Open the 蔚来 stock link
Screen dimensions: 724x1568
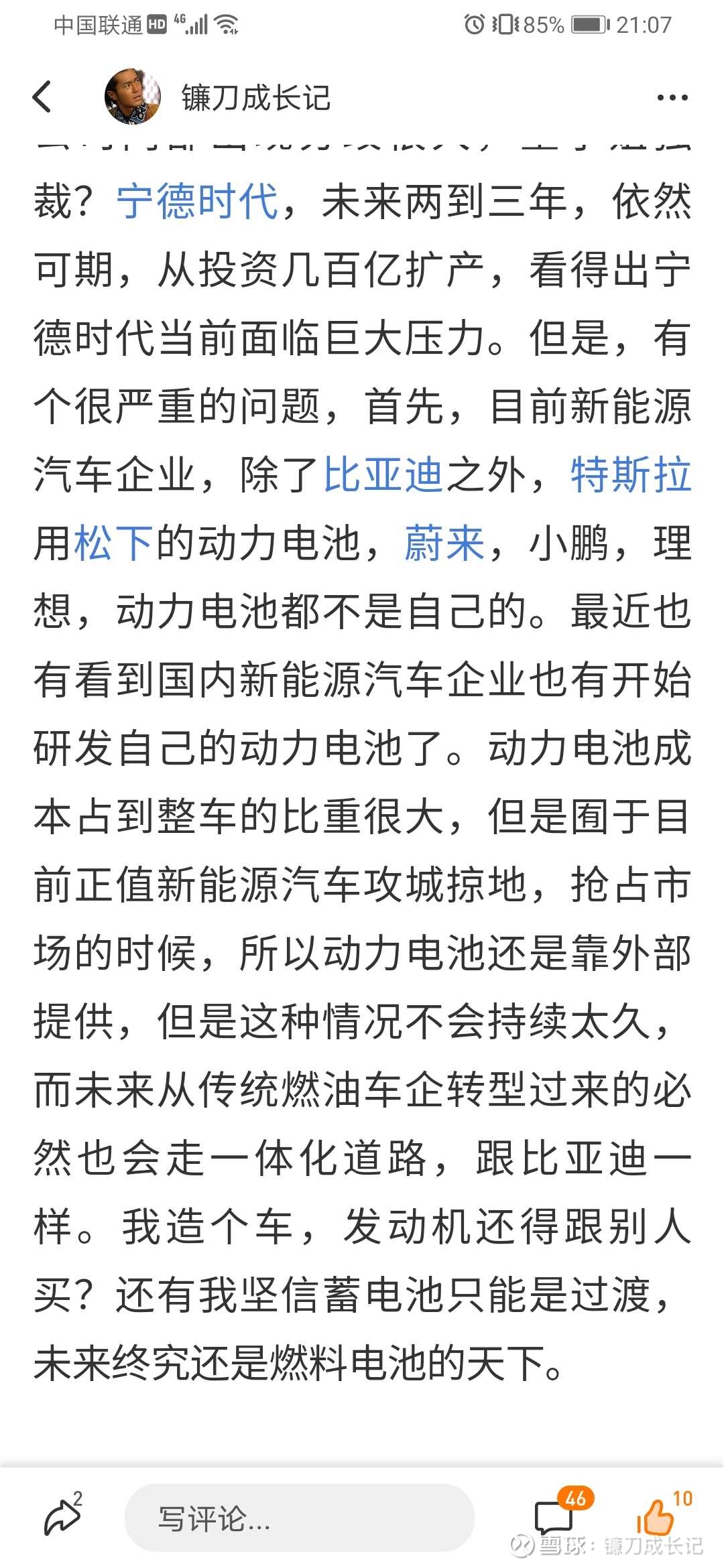[444, 543]
